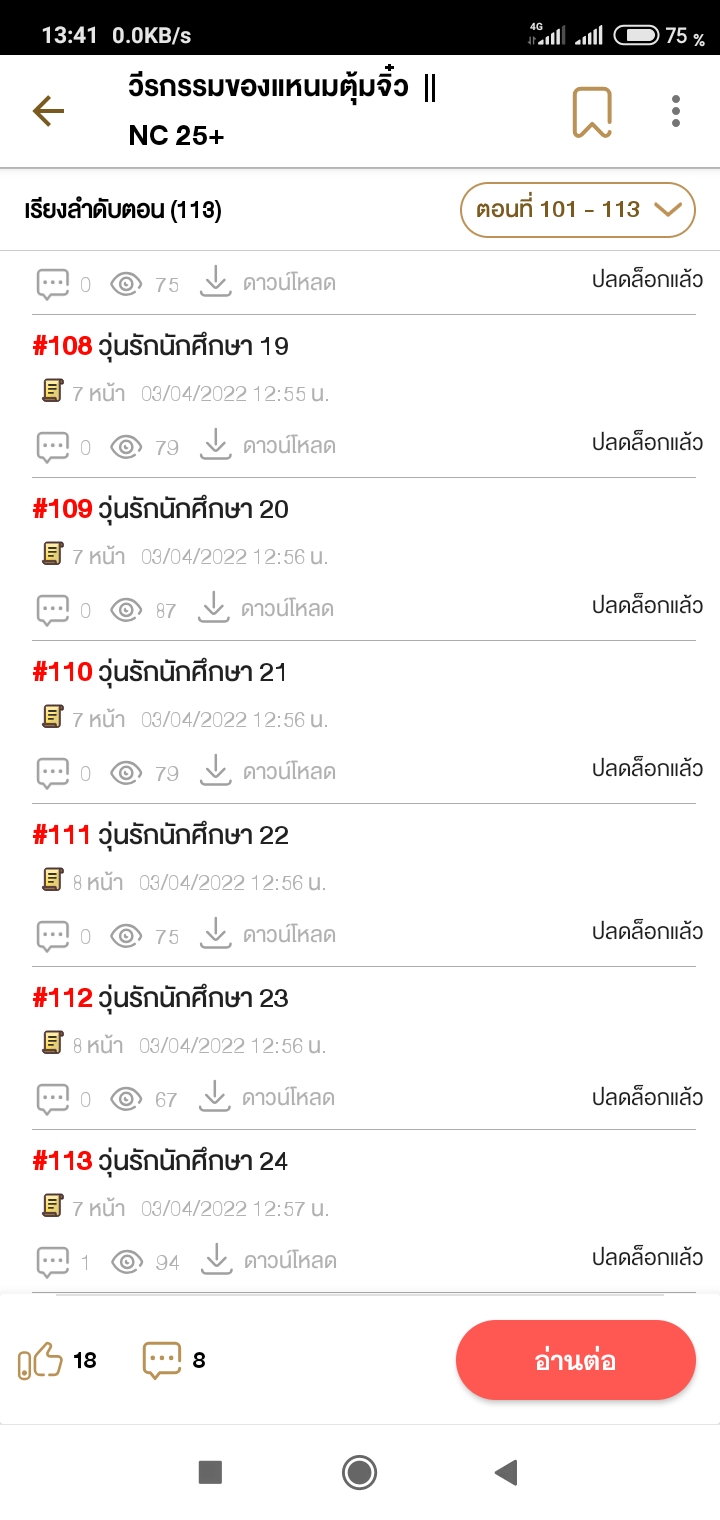Download chapter #113 via ดาวน์โหลด
The image size is (720, 1520).
[268, 1260]
